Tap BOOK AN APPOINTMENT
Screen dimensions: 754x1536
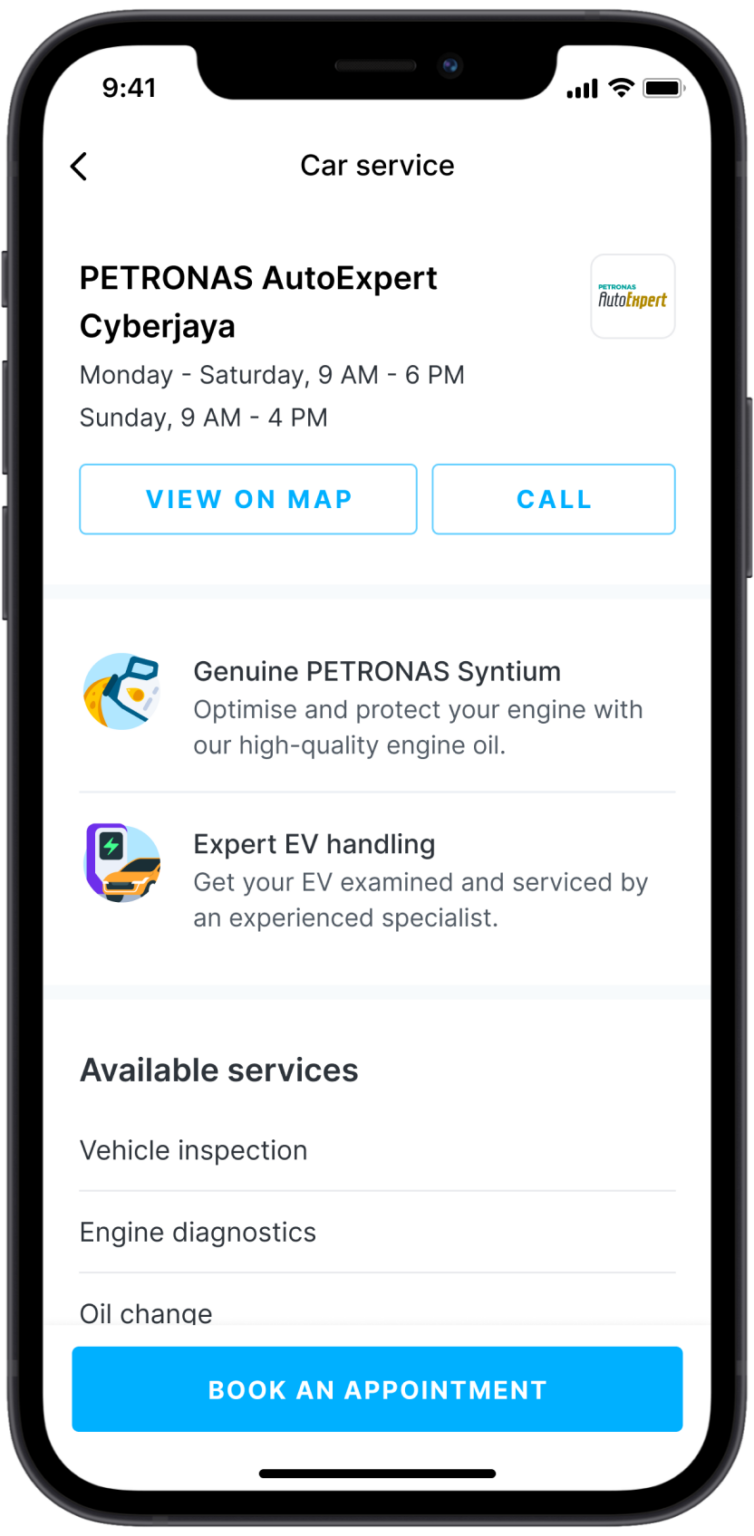[x=377, y=1389]
